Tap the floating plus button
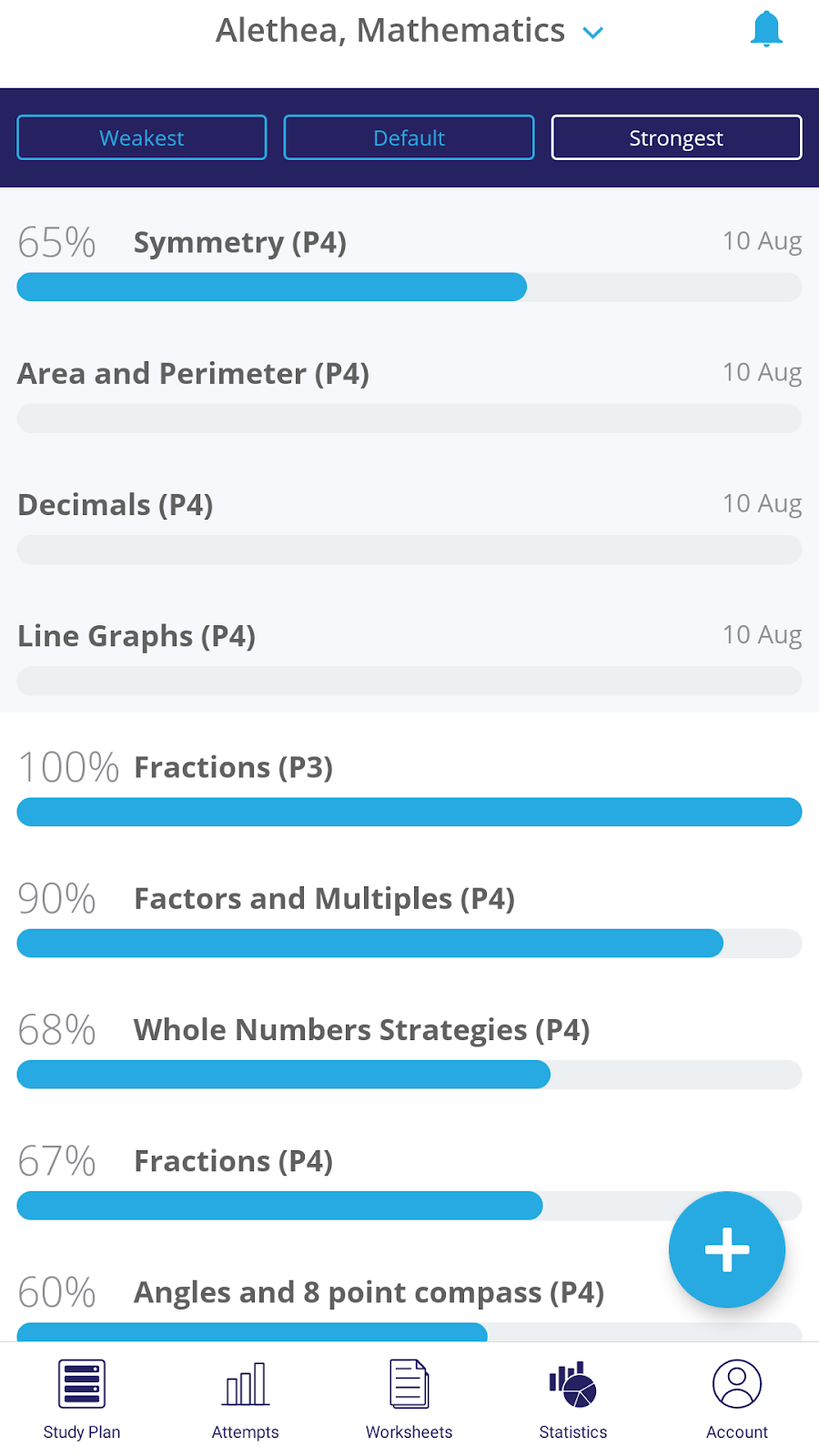Screen dimensions: 819x1456 (726, 1249)
